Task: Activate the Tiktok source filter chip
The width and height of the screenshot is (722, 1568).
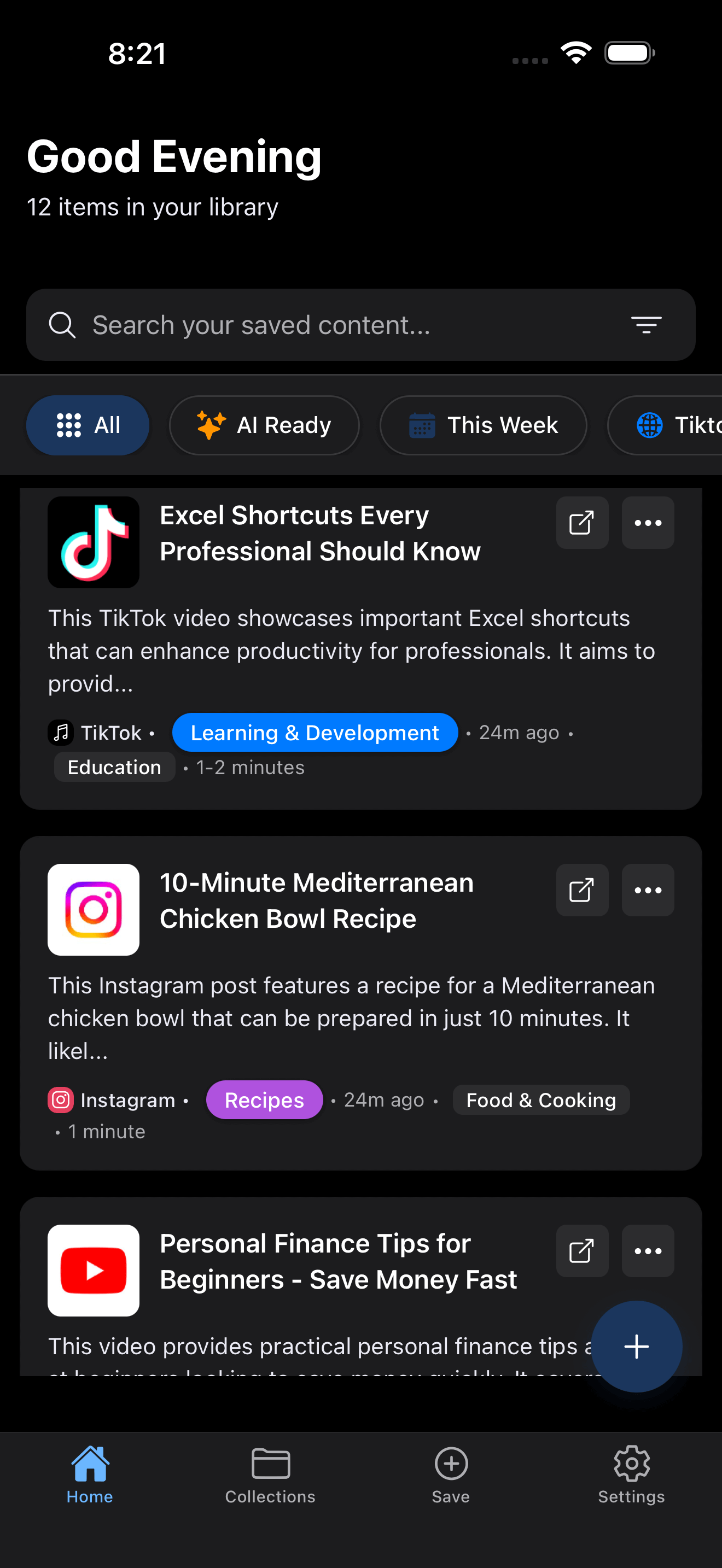Action: [x=682, y=425]
